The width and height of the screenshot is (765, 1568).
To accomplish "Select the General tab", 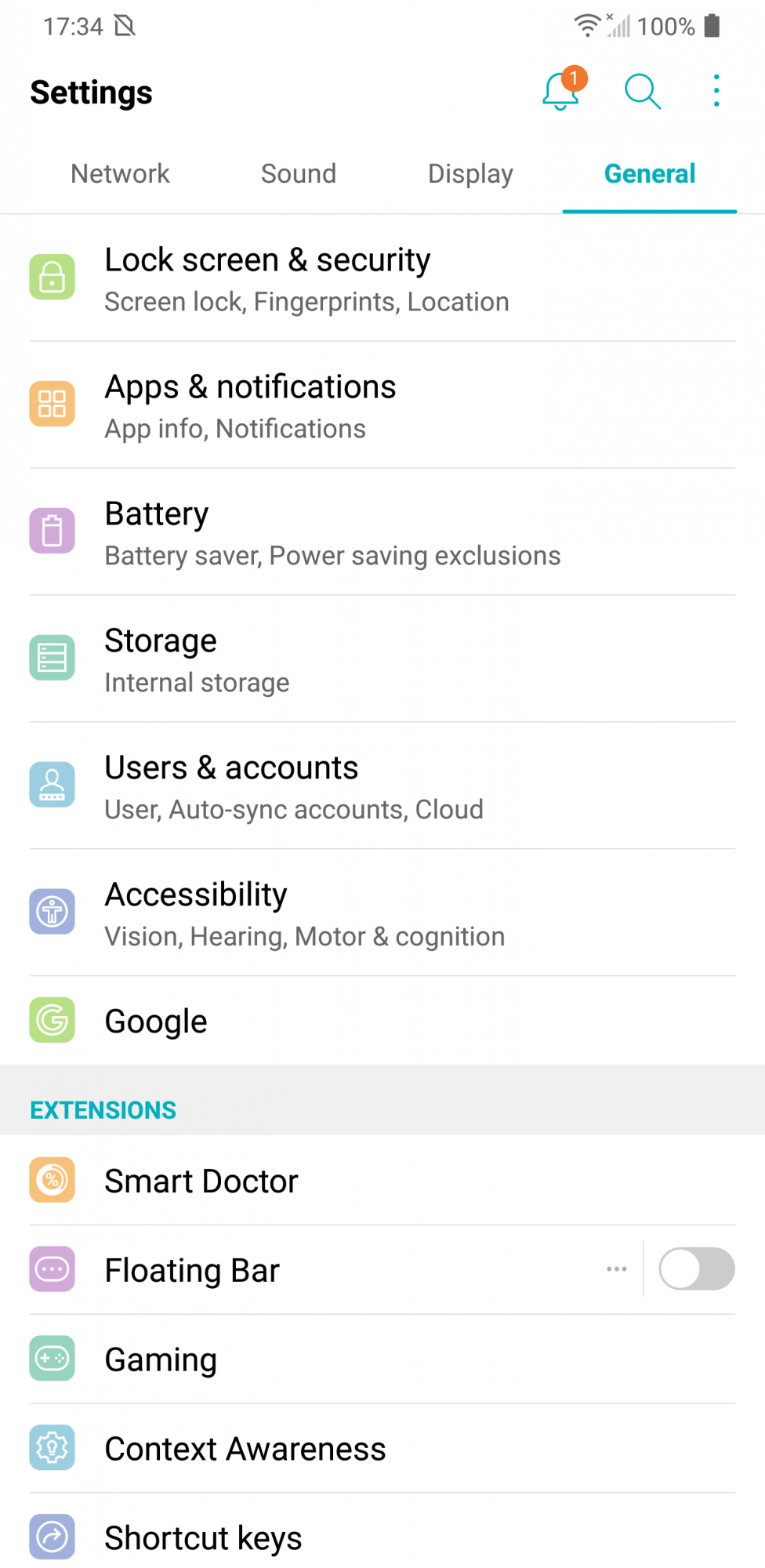I will tap(649, 174).
